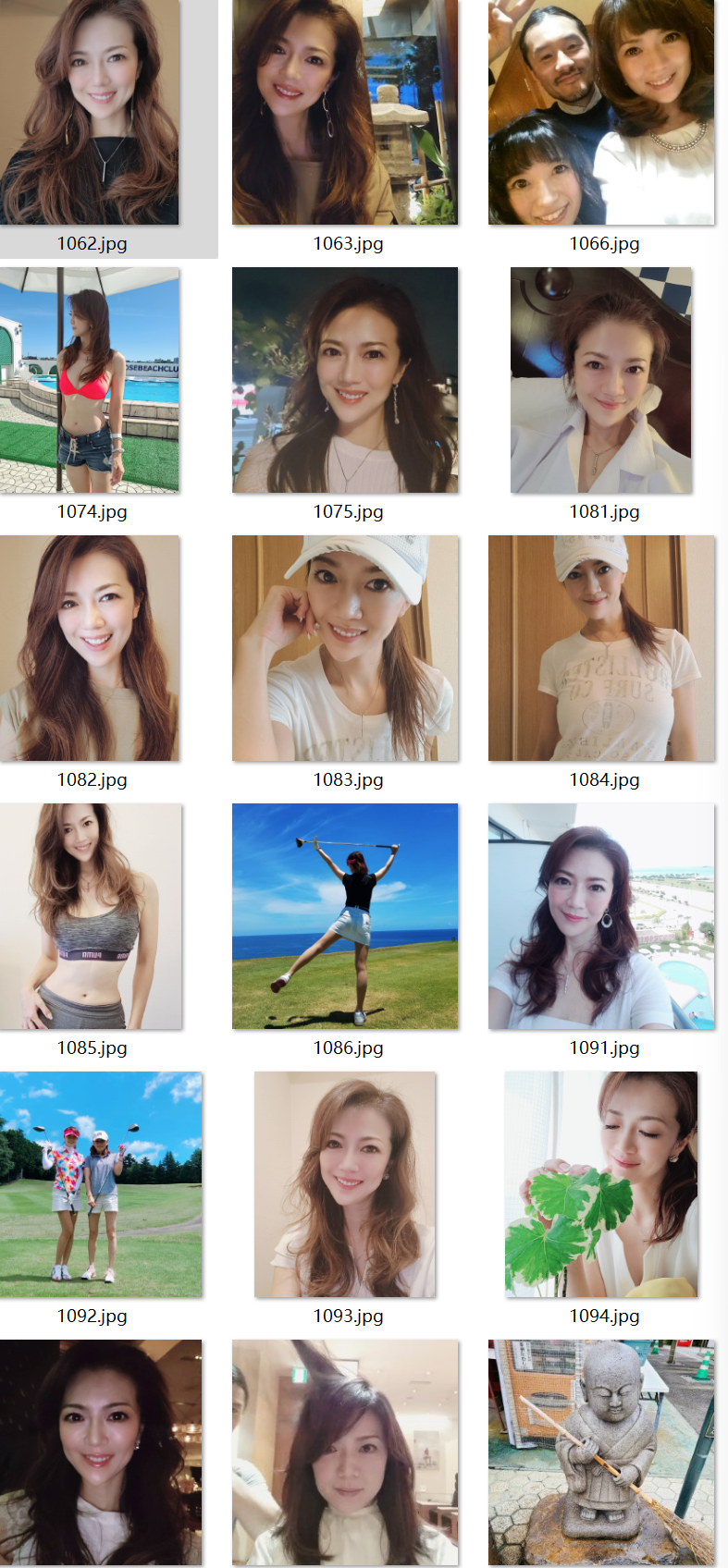Open the photo named 1074.jpg

[90, 380]
